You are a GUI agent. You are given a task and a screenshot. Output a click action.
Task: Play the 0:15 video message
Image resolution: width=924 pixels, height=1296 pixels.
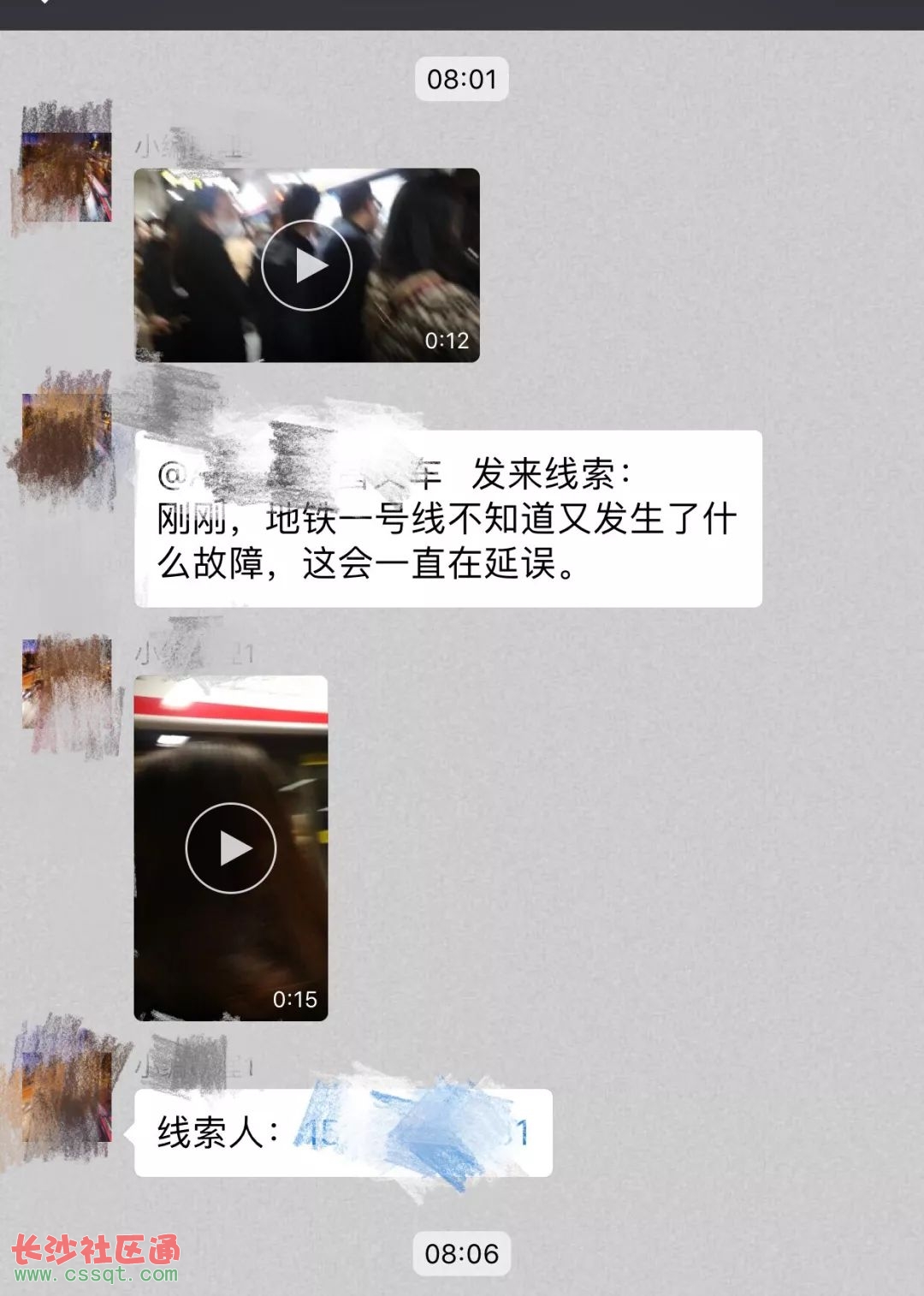(231, 848)
